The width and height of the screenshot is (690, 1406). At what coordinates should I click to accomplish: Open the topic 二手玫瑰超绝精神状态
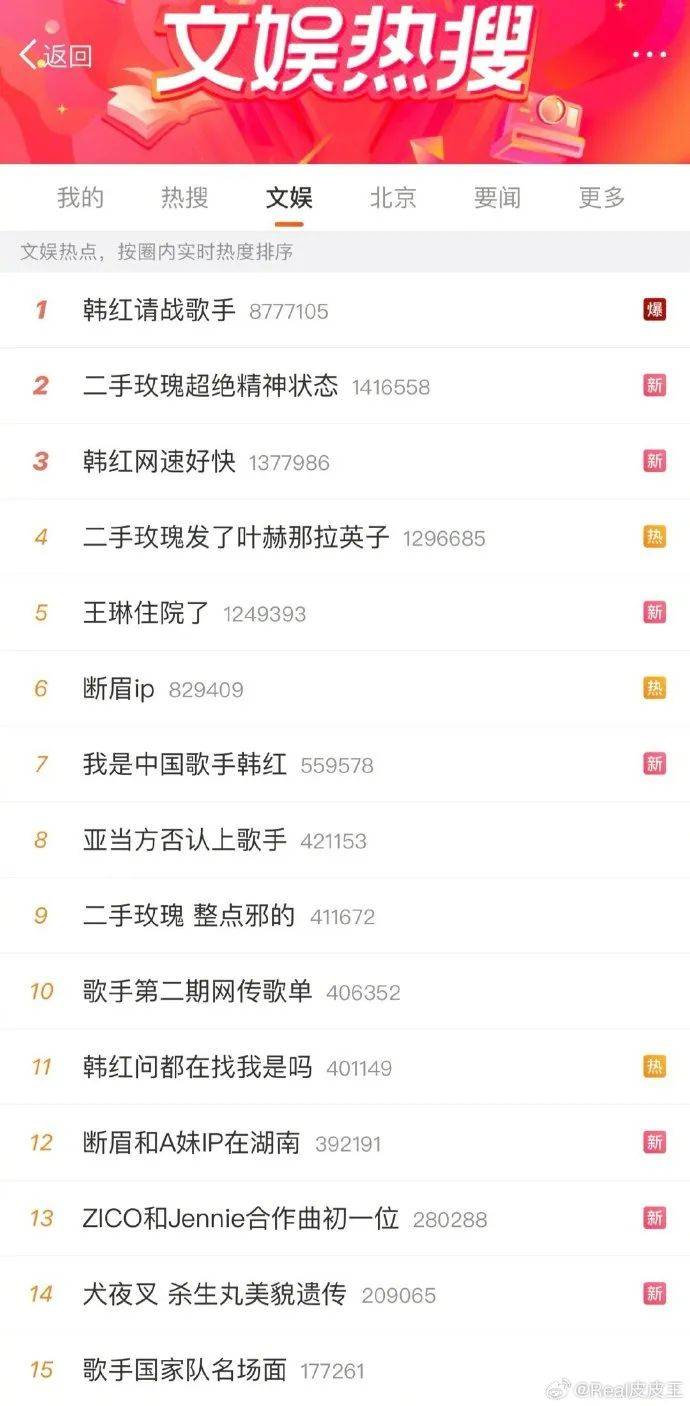210,386
